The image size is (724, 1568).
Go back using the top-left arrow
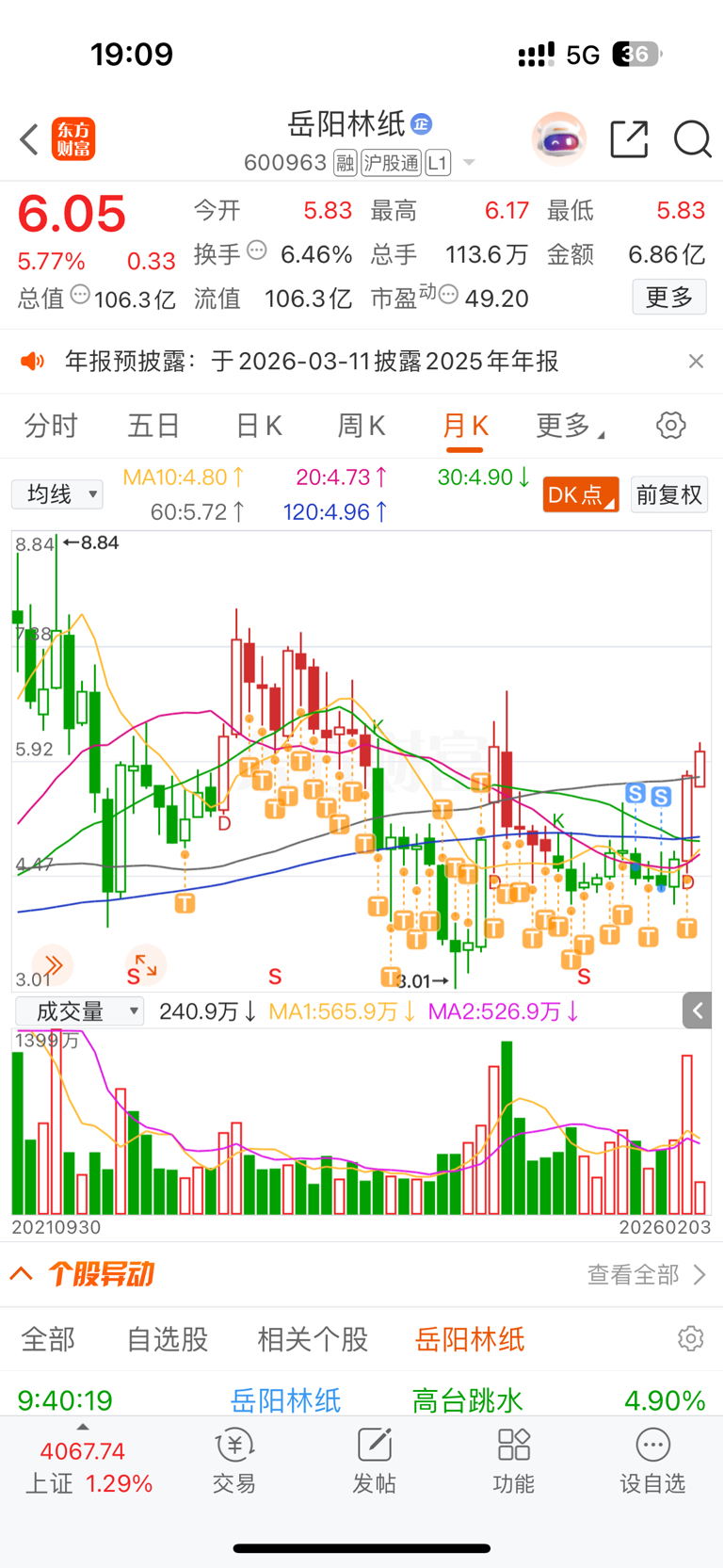(29, 139)
